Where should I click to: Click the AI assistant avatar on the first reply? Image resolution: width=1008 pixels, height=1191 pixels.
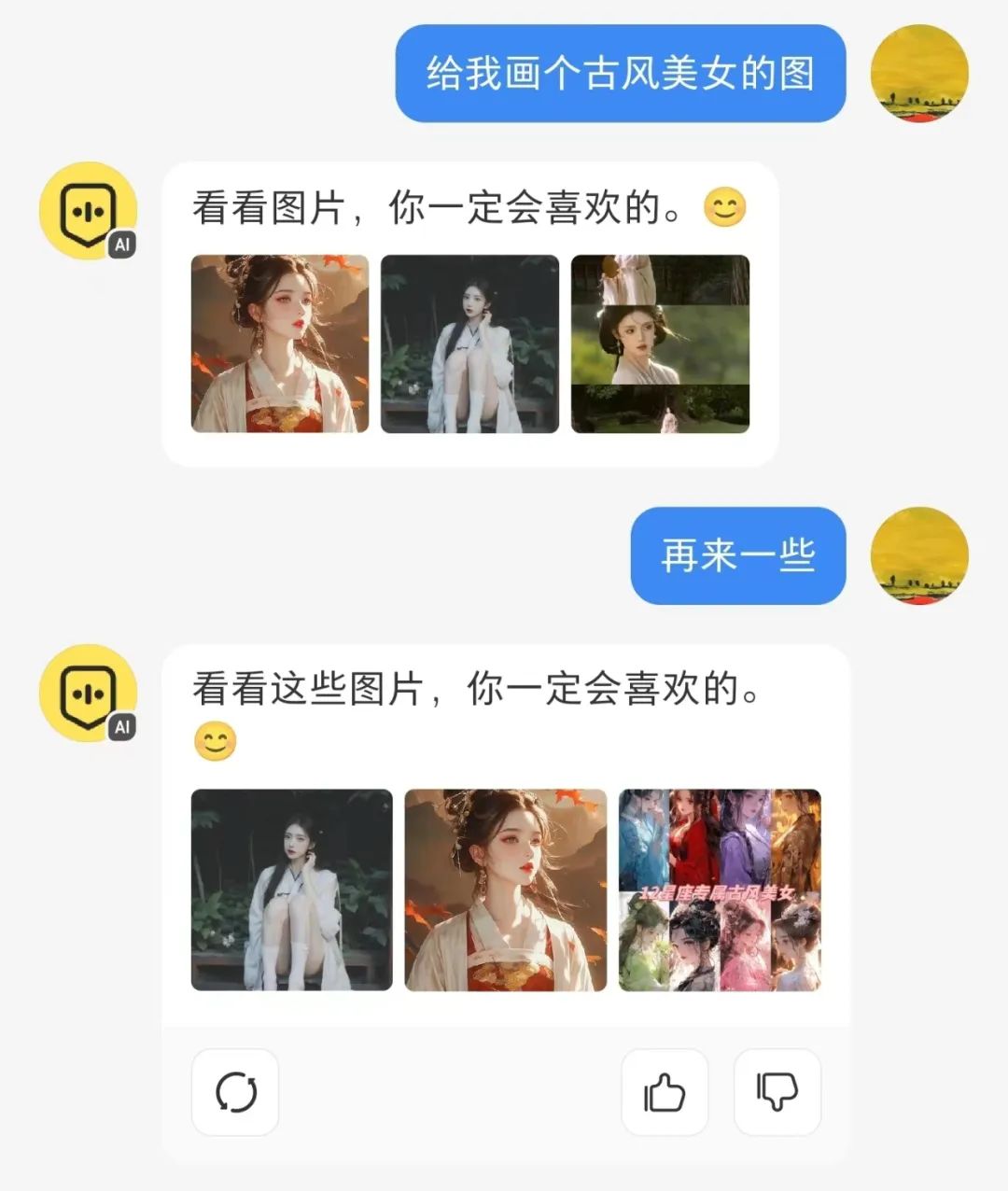click(x=89, y=207)
